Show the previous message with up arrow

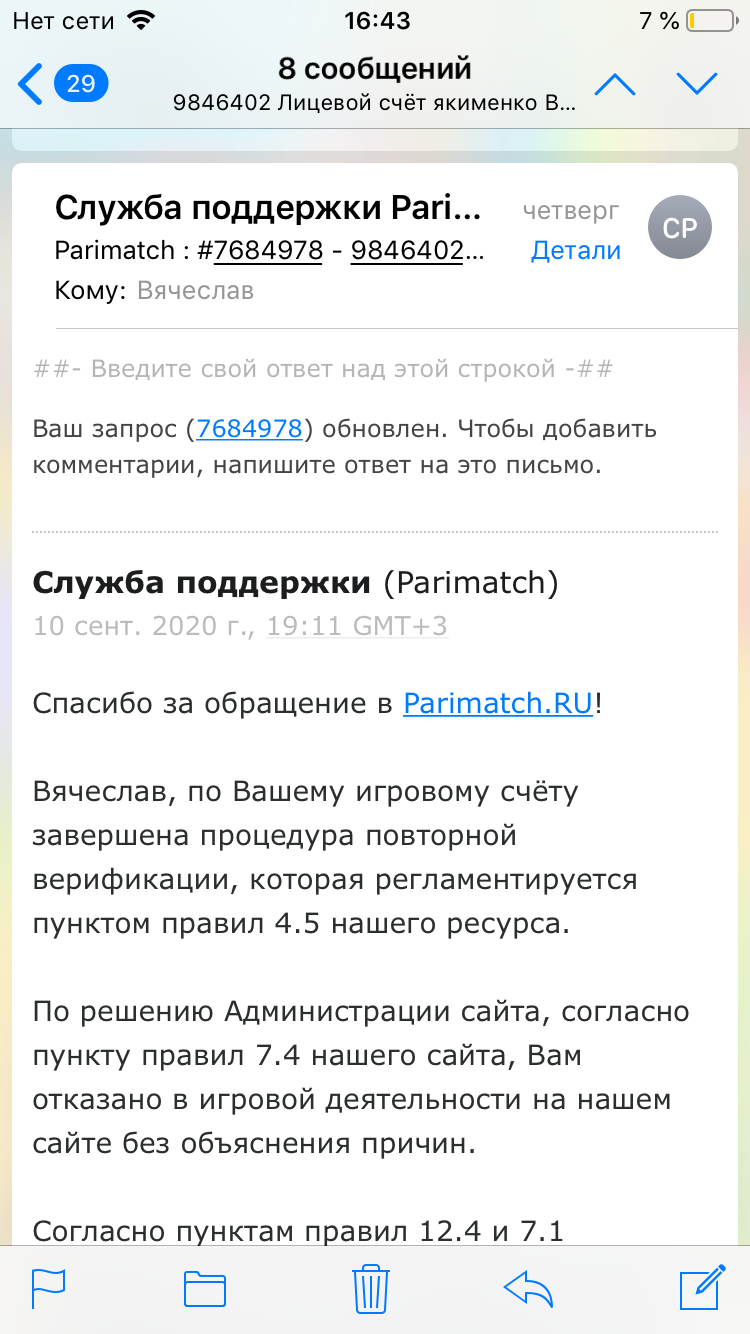point(615,85)
